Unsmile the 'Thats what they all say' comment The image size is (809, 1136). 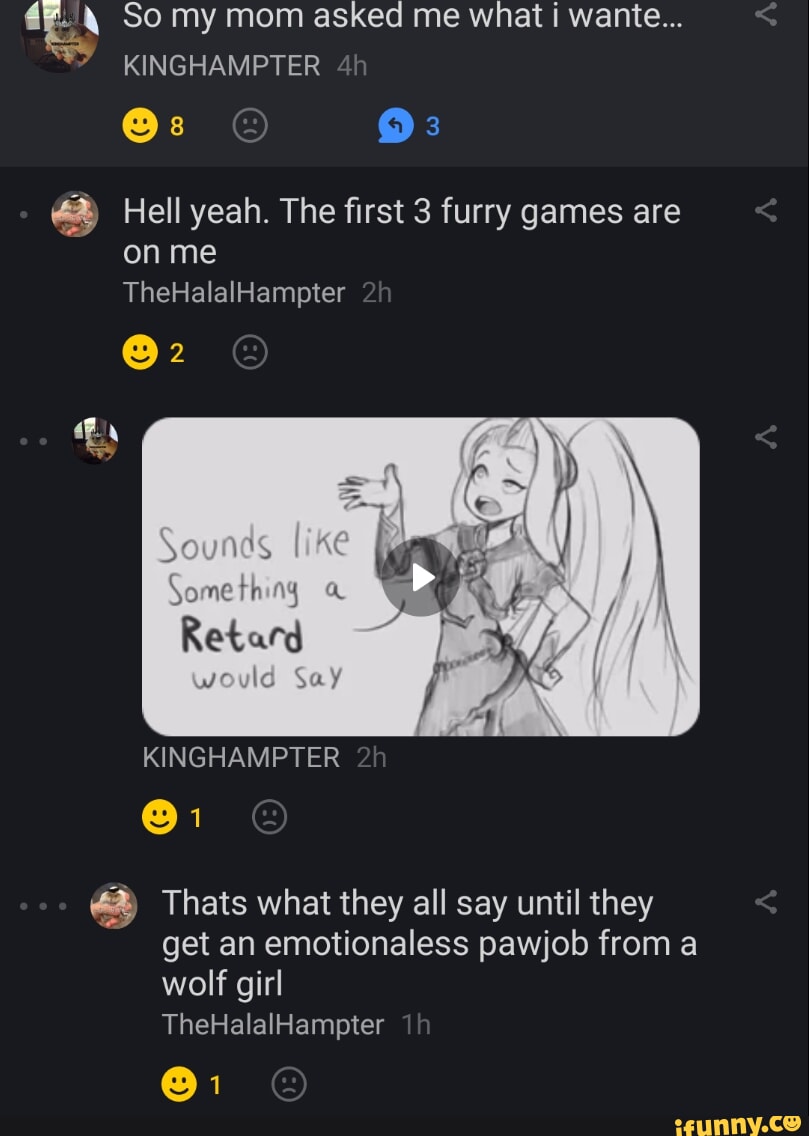click(x=288, y=1084)
